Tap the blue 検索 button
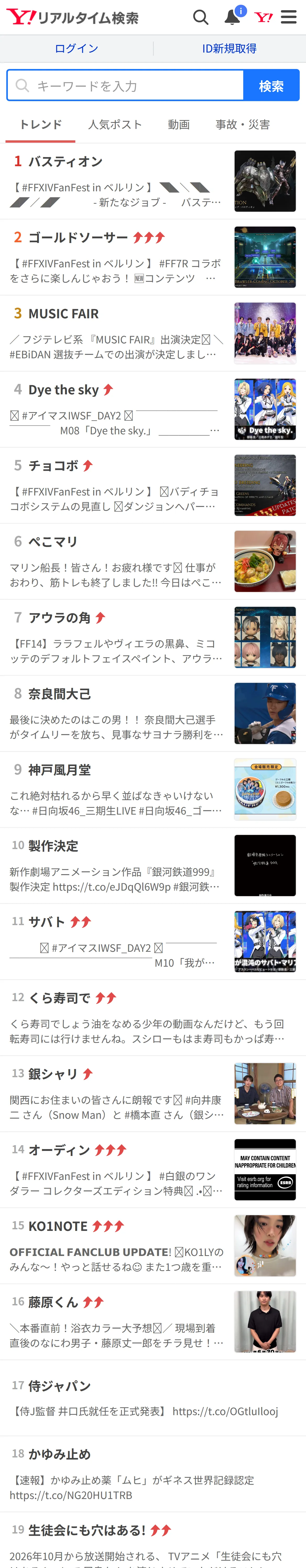The height and width of the screenshot is (1568, 306). (x=271, y=86)
